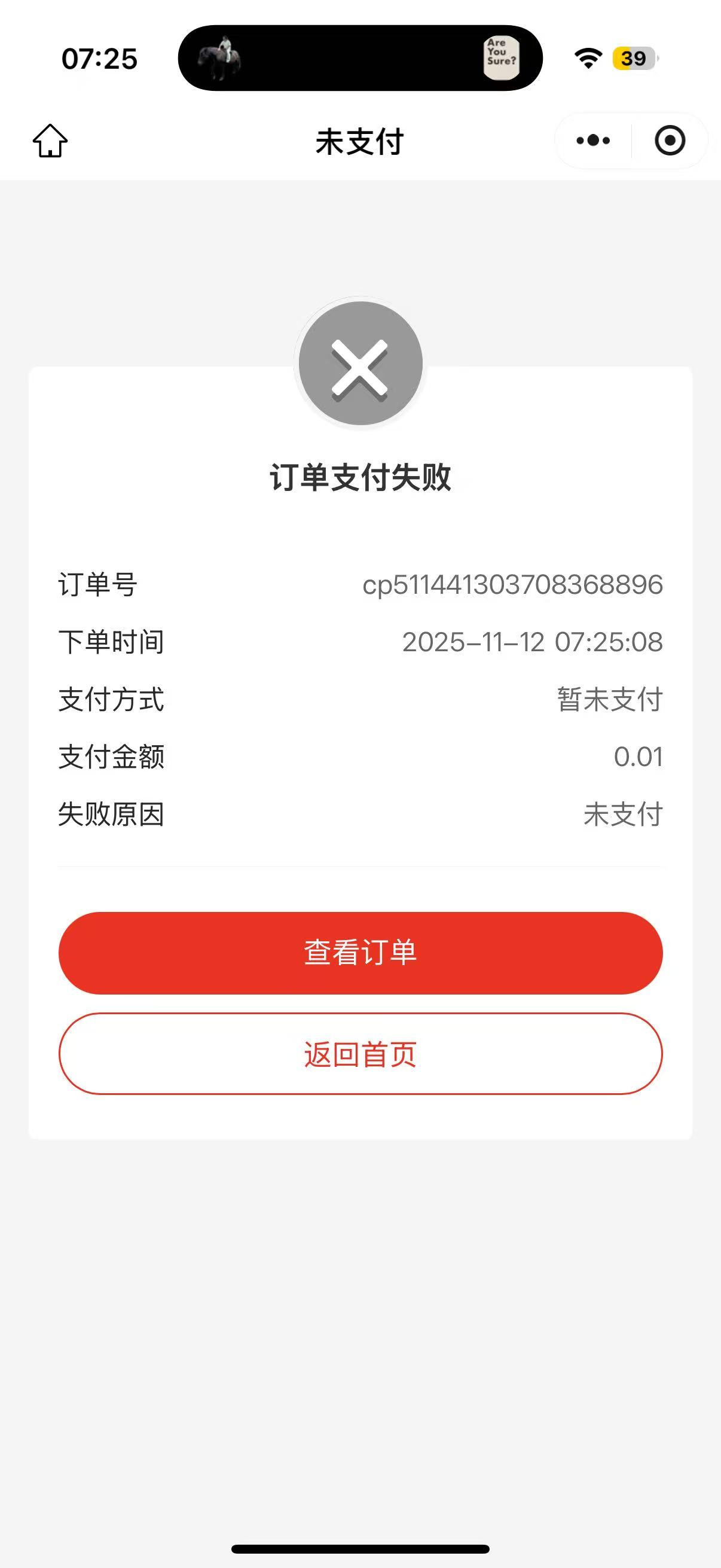Tap the Dynamic Island capsule
Image resolution: width=721 pixels, height=1568 pixels.
359,59
